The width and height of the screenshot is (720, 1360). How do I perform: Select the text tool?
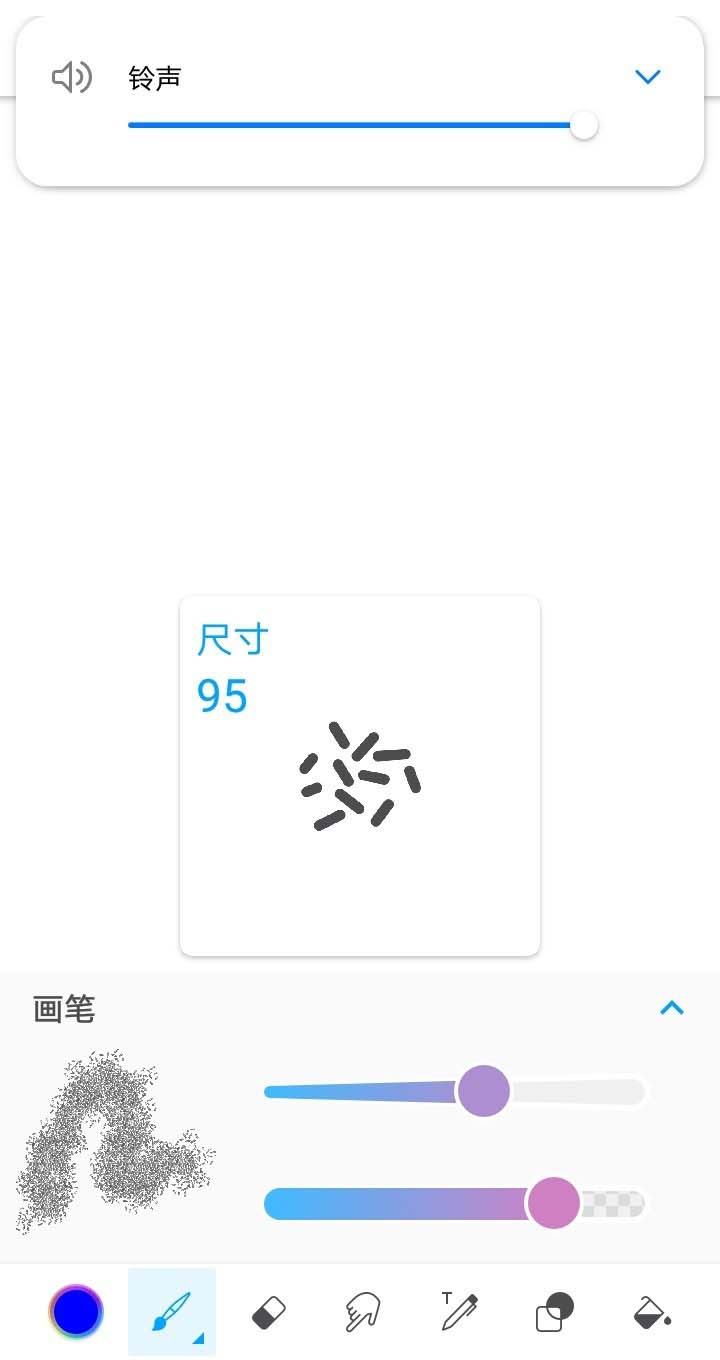[459, 1312]
